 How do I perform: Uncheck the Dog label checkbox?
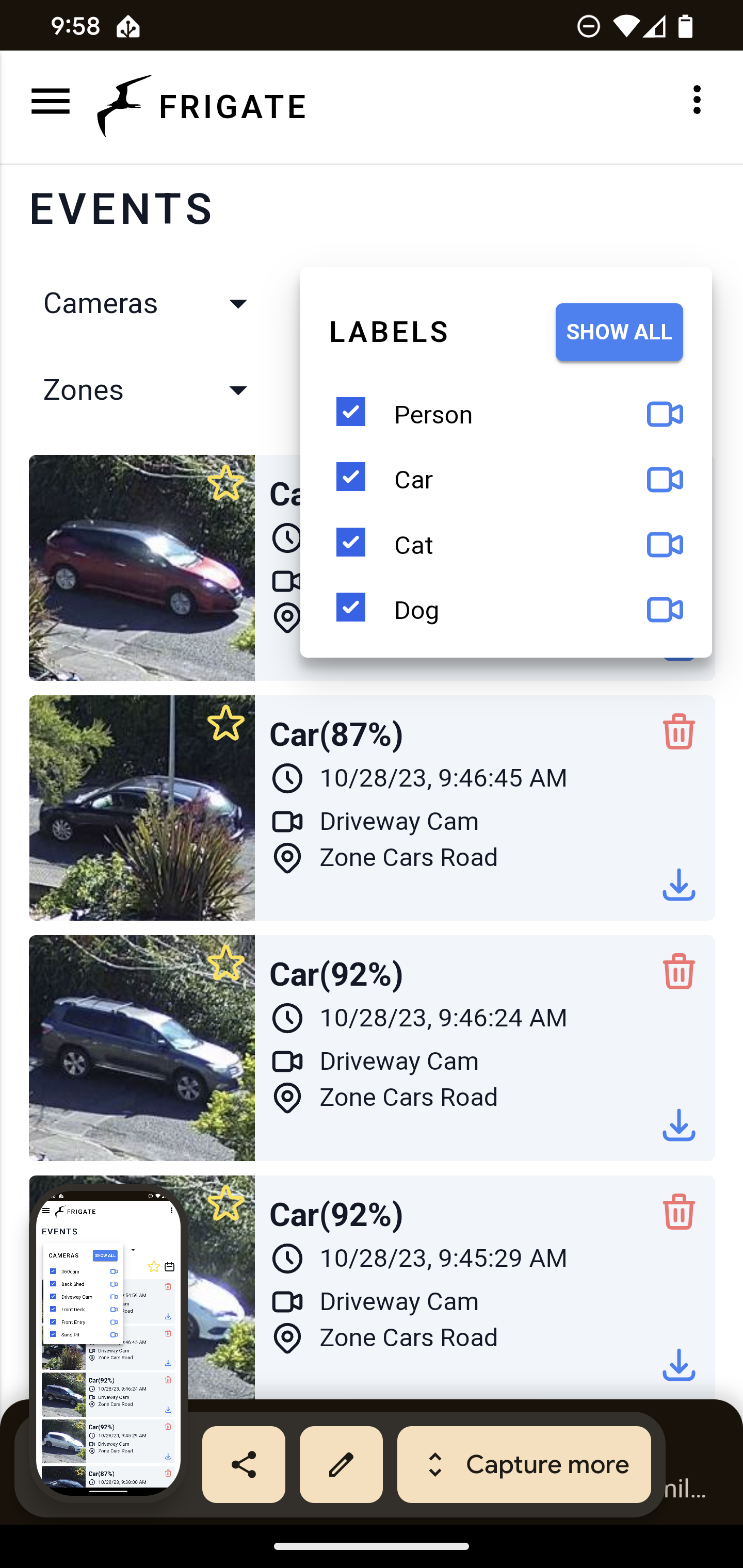coord(351,608)
